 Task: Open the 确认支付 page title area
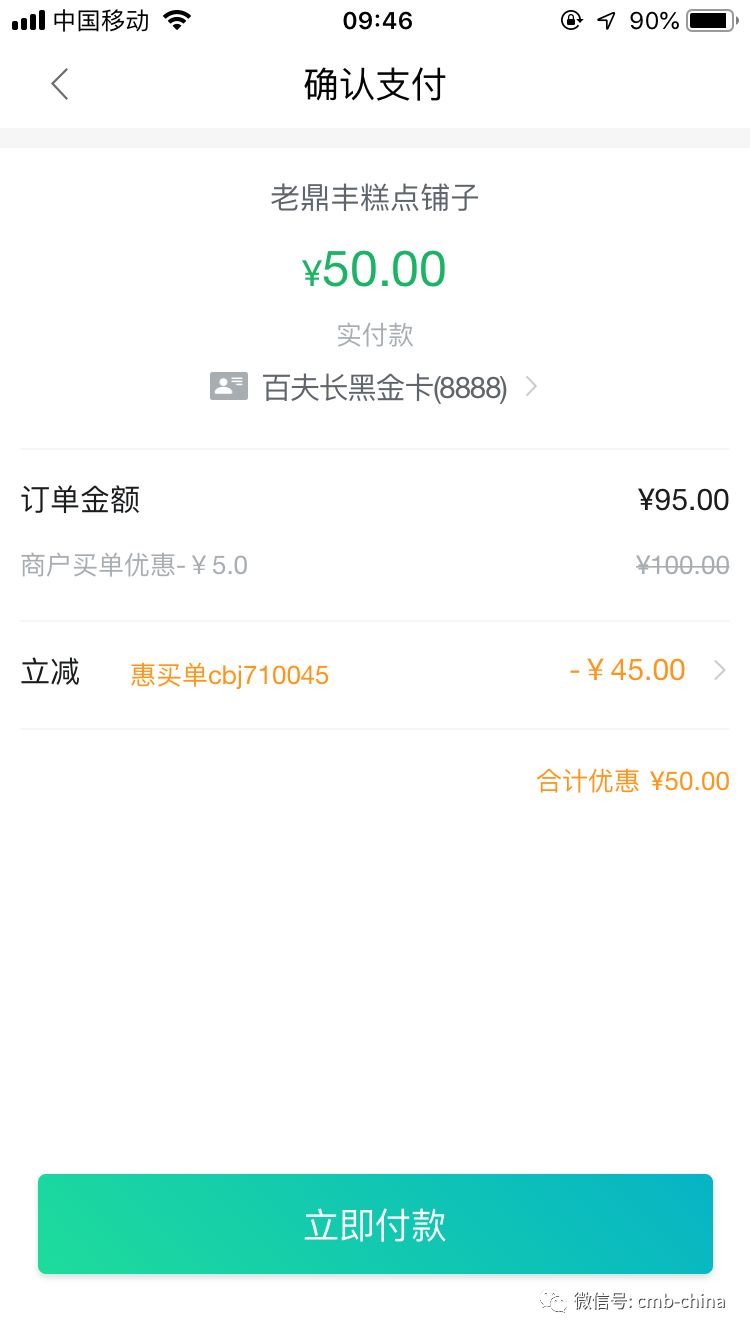coord(375,85)
